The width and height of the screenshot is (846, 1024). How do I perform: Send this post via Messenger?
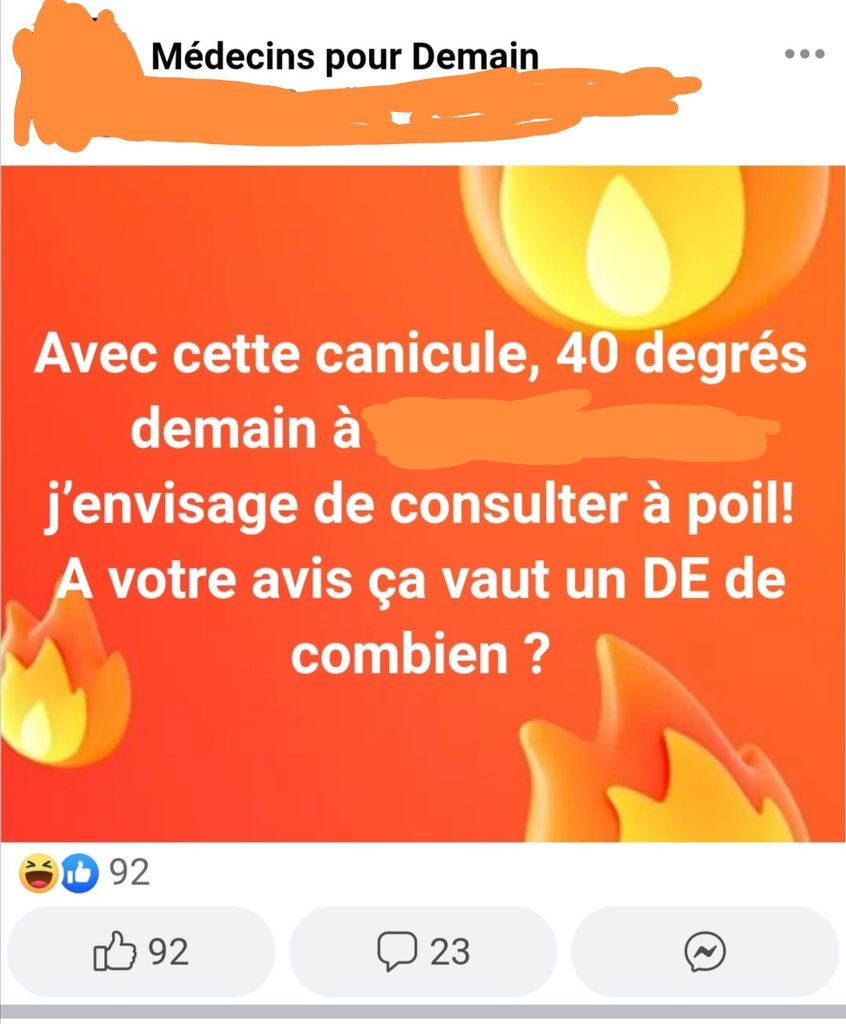704,952
